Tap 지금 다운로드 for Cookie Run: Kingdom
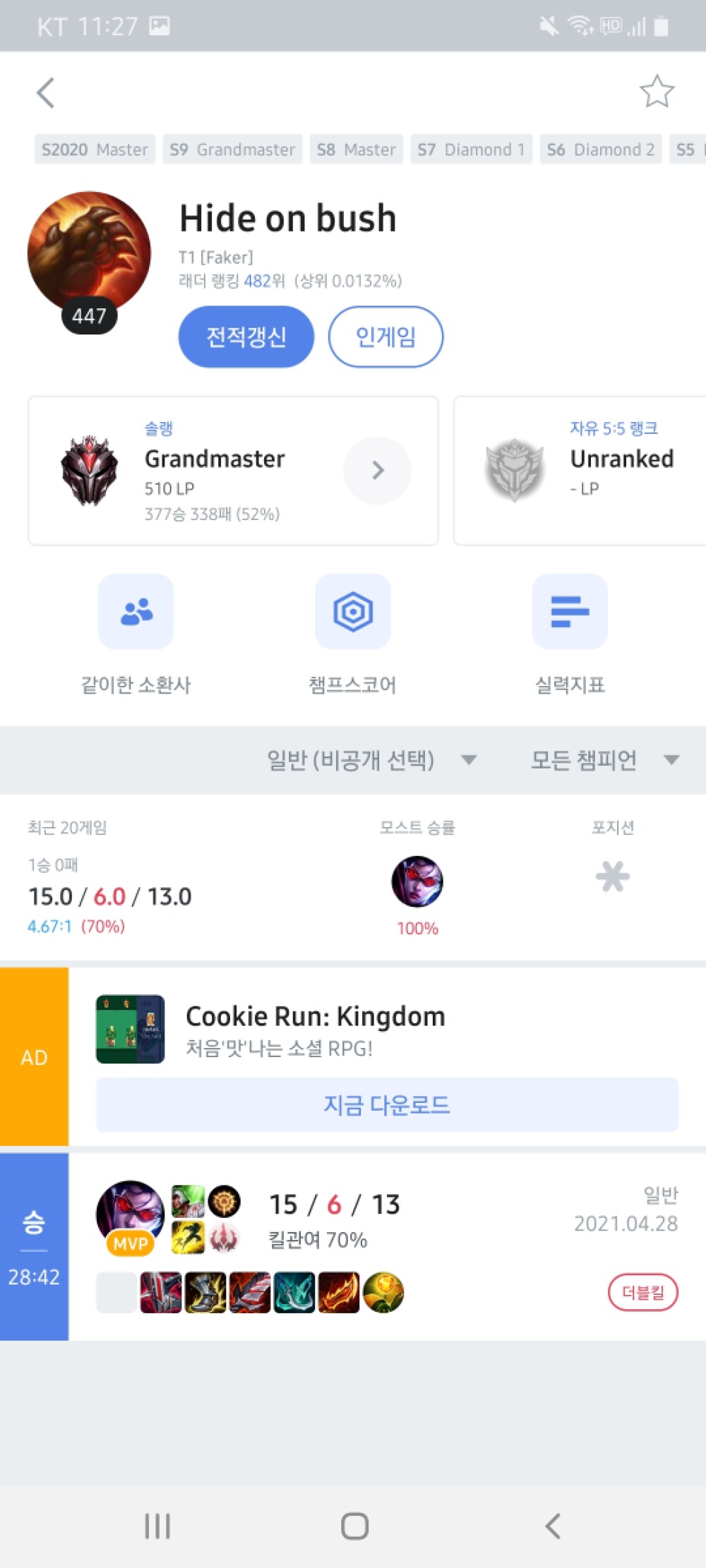The width and height of the screenshot is (706, 1568). pos(387,1104)
